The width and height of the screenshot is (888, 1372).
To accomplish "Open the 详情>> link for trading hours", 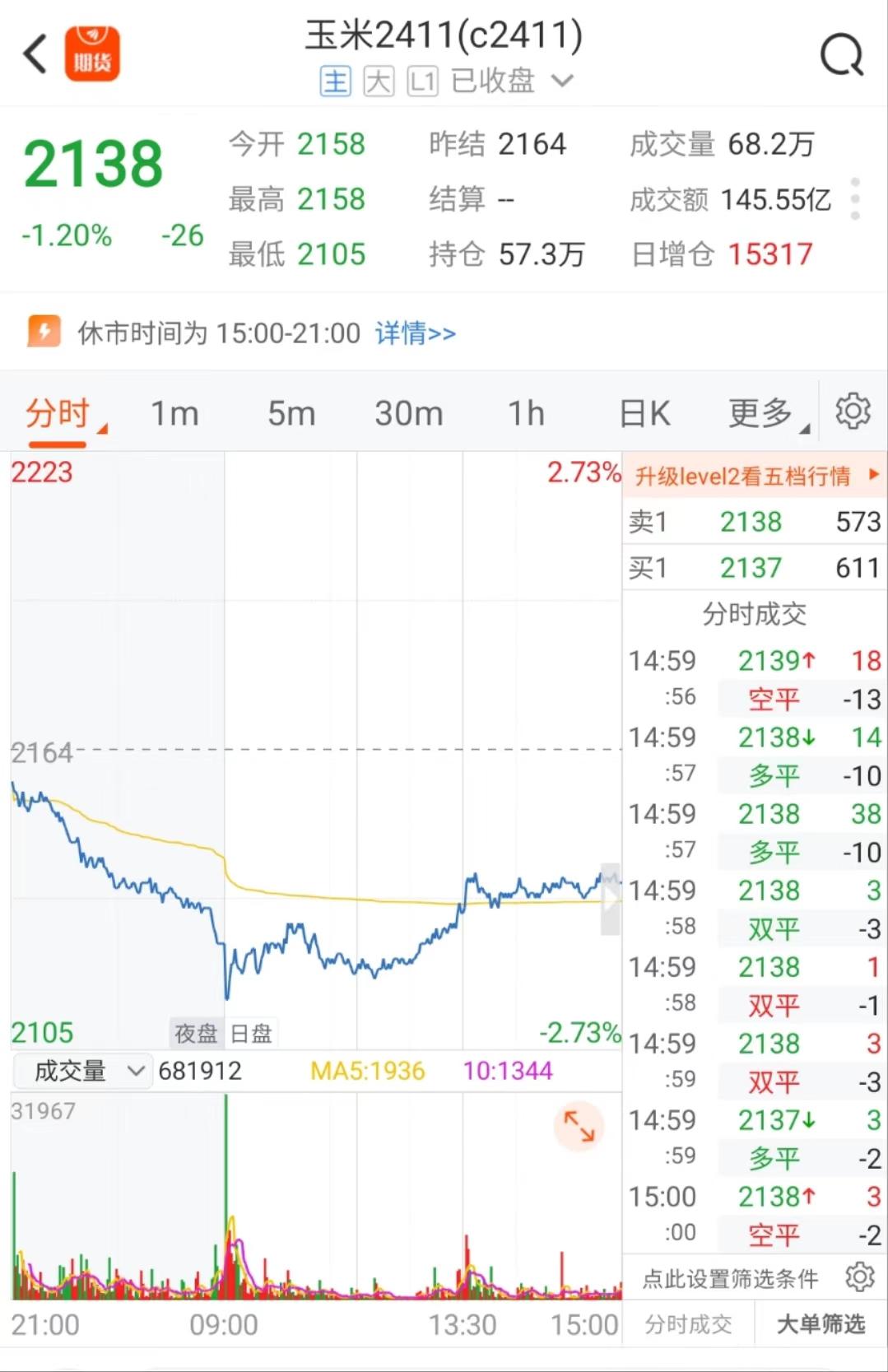I will click(x=415, y=333).
